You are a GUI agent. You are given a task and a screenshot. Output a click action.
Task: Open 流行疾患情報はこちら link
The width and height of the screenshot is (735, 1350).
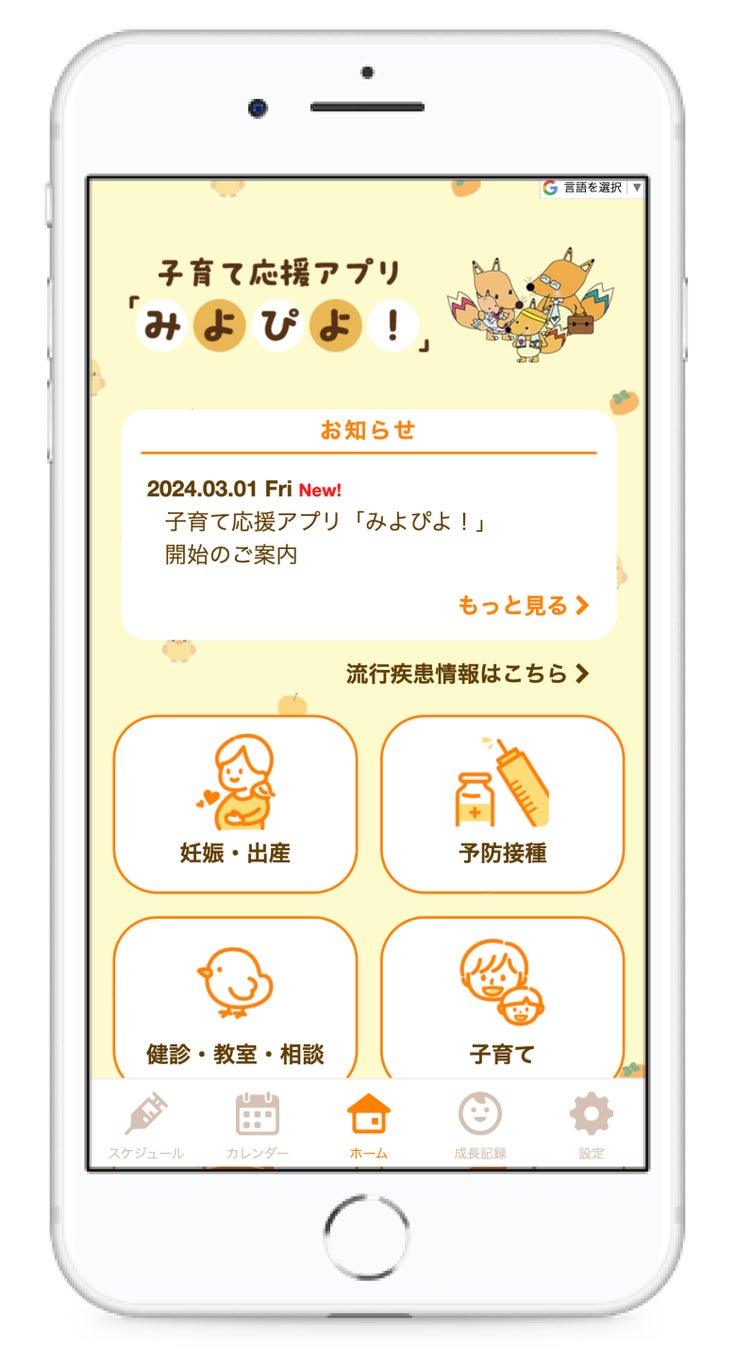click(x=467, y=673)
